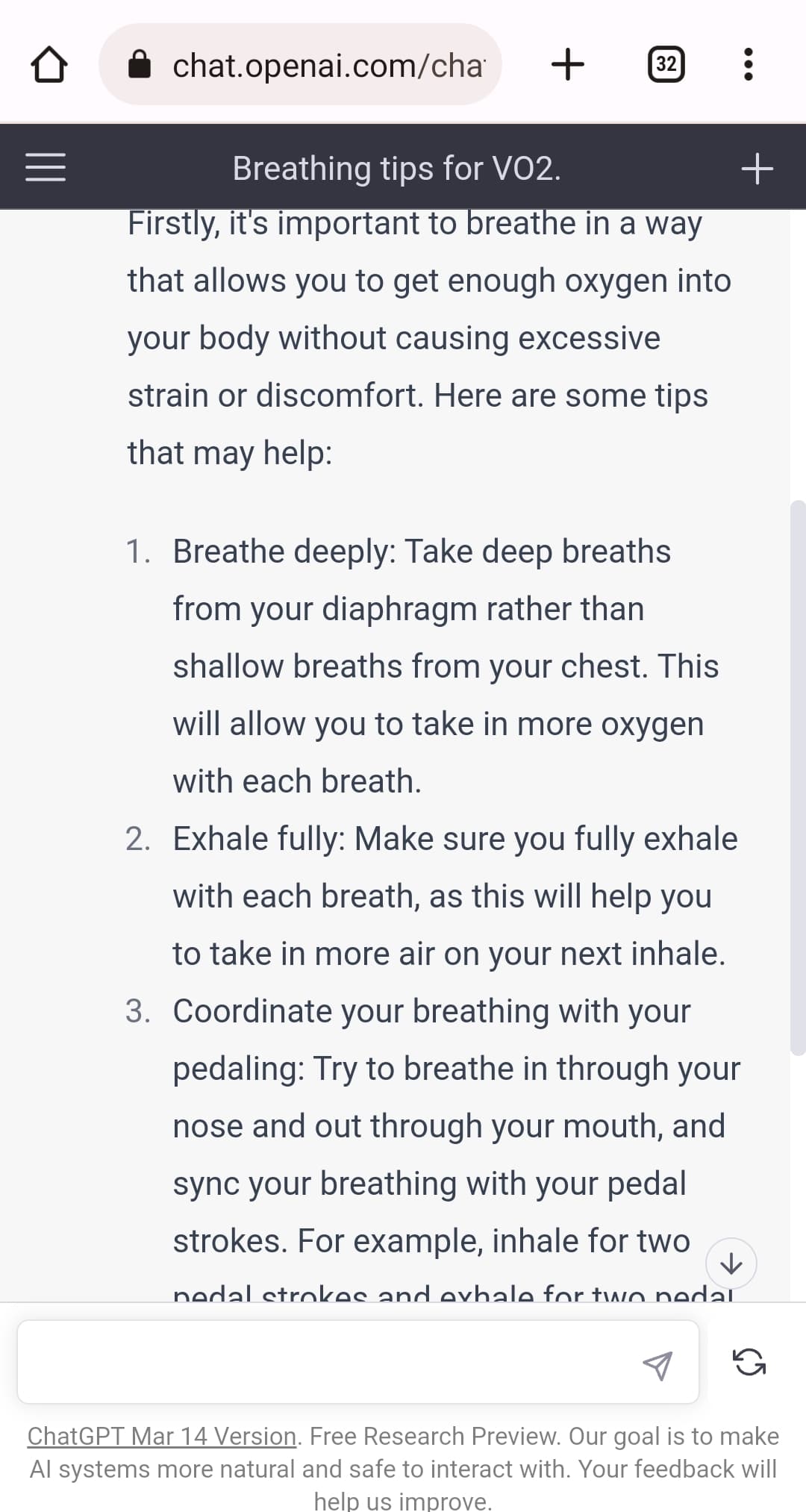
Task: Open the browser overflow menu
Action: click(x=749, y=64)
